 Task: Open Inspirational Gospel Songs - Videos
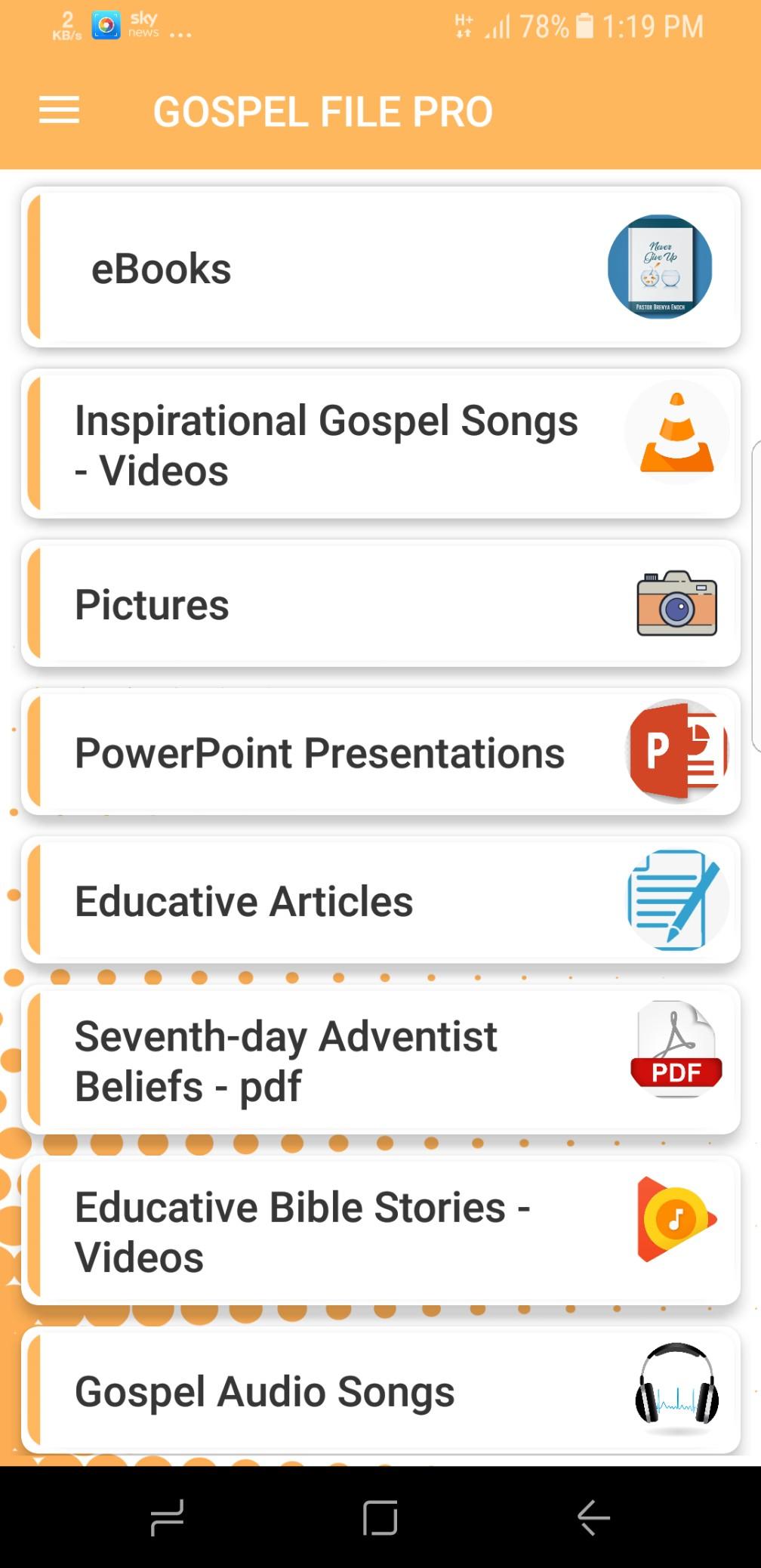[x=380, y=444]
